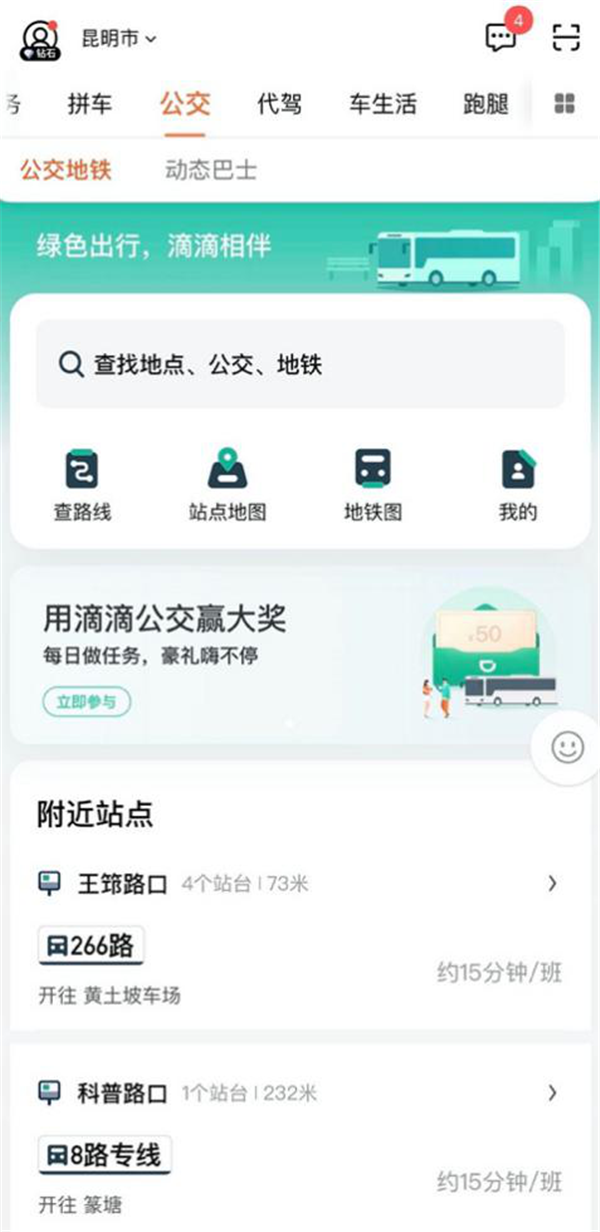Open the scan QR code icon
The image size is (600, 1232).
tap(566, 38)
